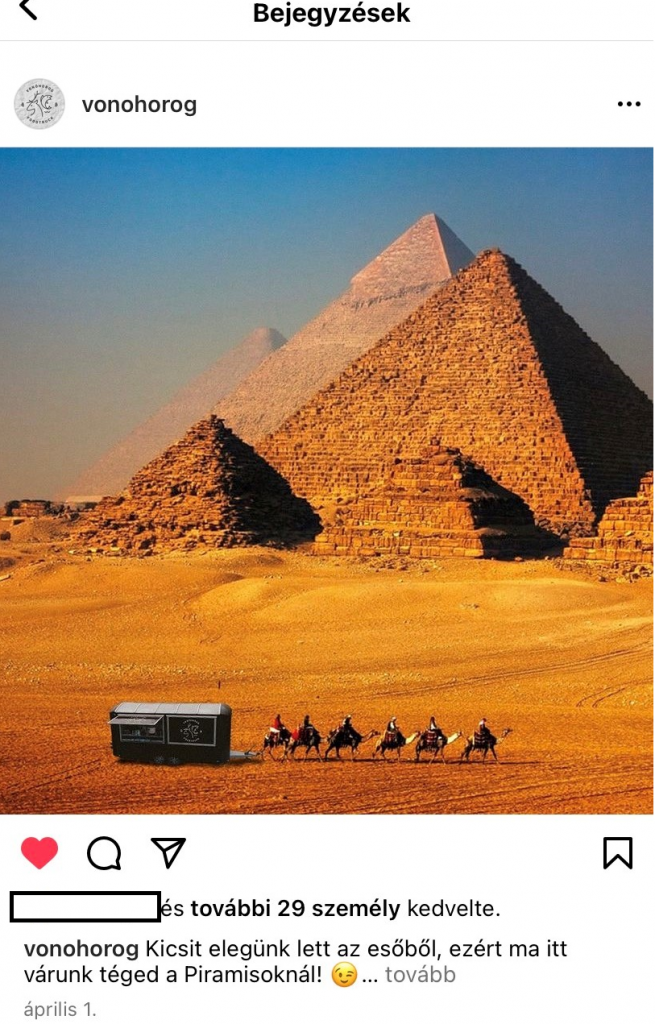Expand the caption by tapping tovább
This screenshot has height=1024, width=655.
tap(420, 975)
